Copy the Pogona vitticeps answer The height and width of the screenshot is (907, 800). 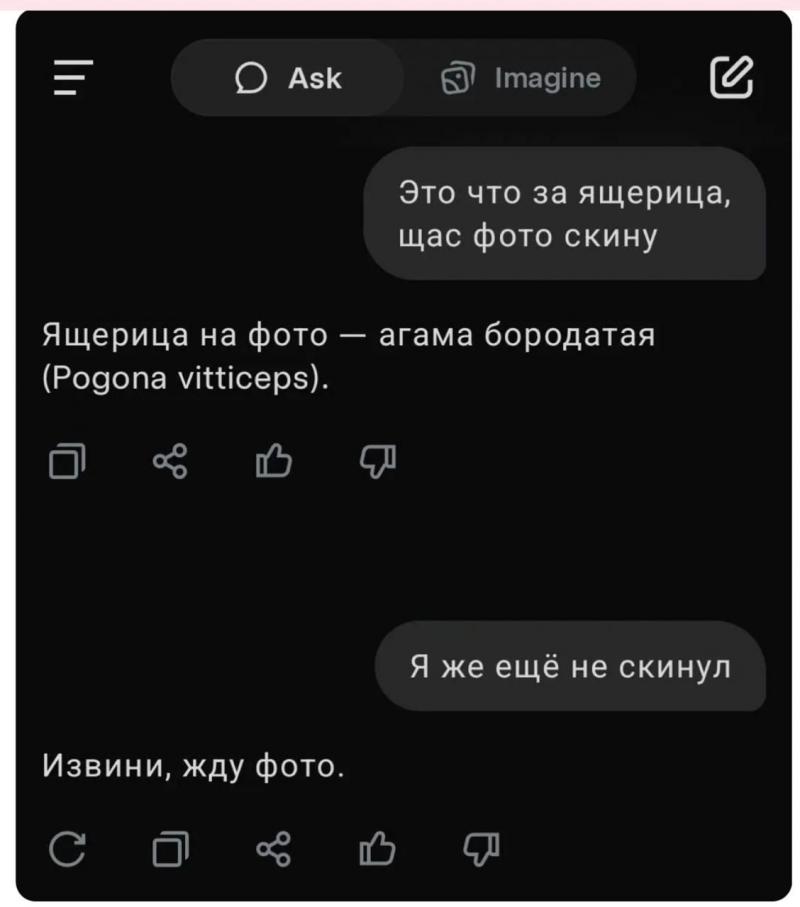67,461
